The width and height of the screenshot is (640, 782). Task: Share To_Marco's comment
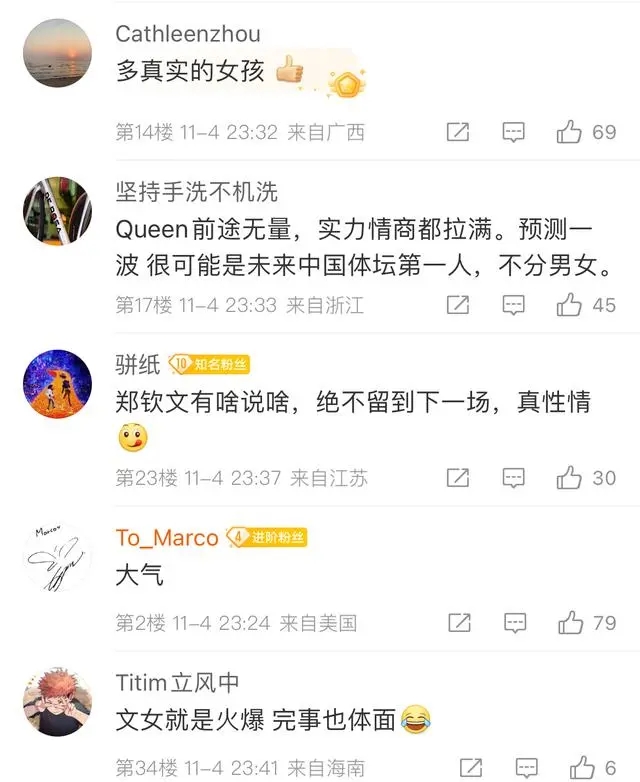(458, 623)
